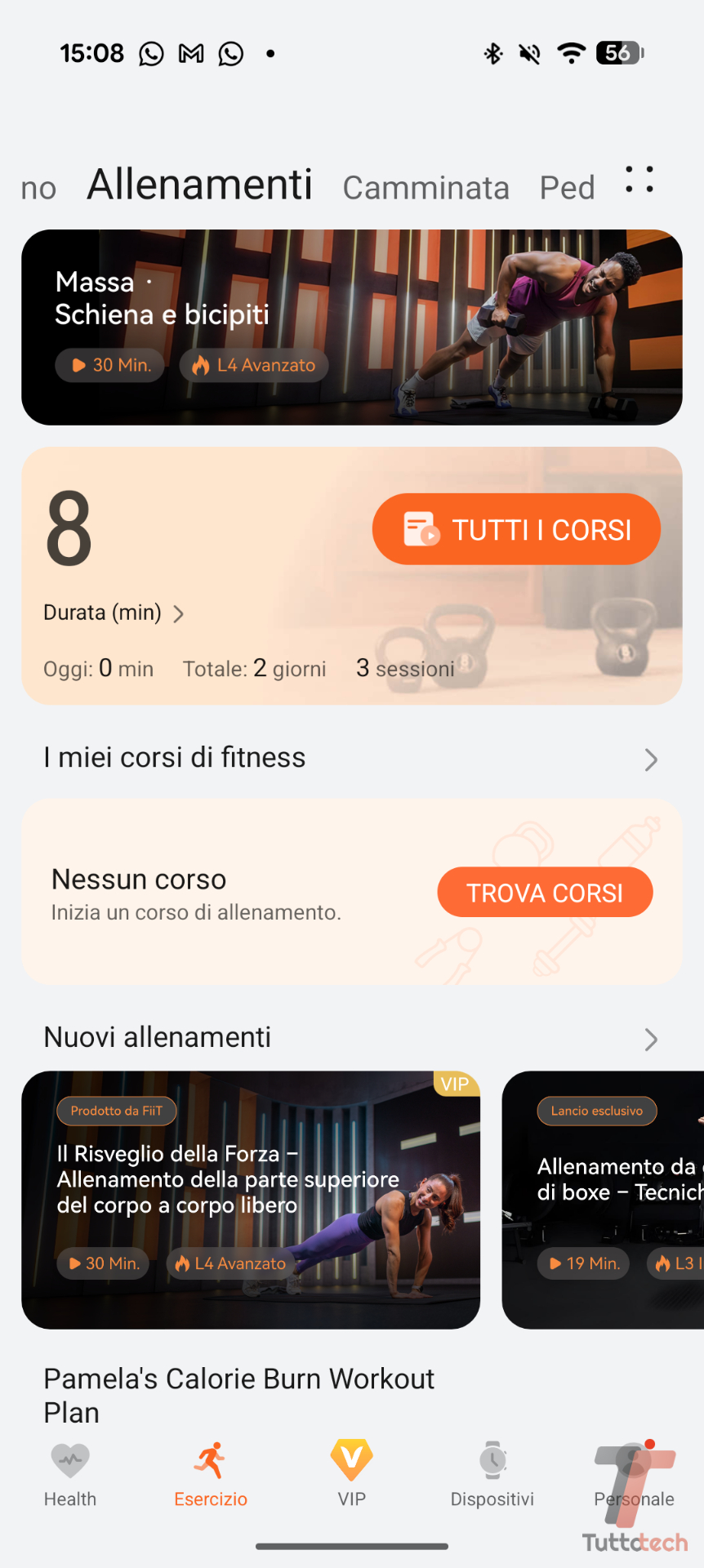704x1568 pixels.
Task: Open the Personale tab
Action: [634, 1474]
